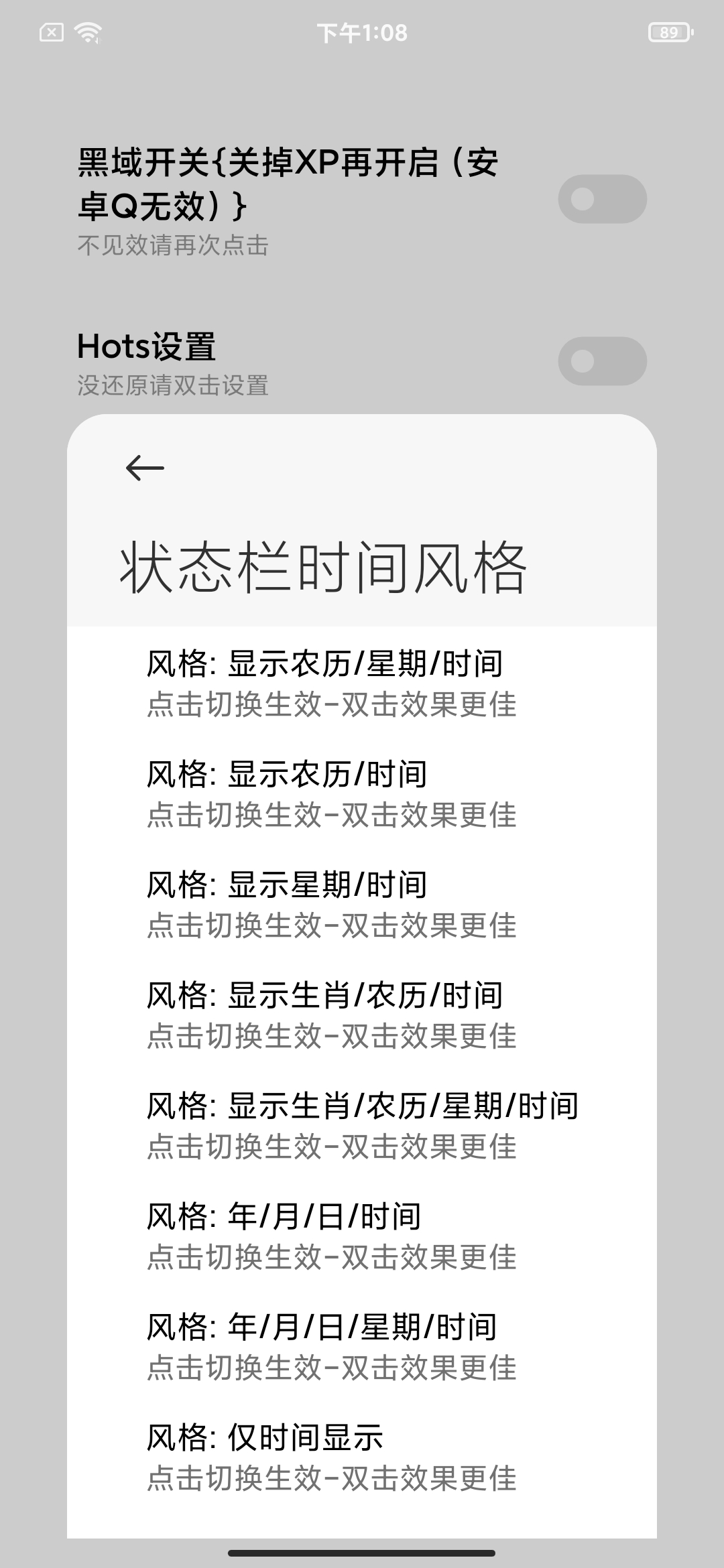The width and height of the screenshot is (724, 1568).
Task: Toggle the Hots设置 switch
Action: tap(602, 361)
